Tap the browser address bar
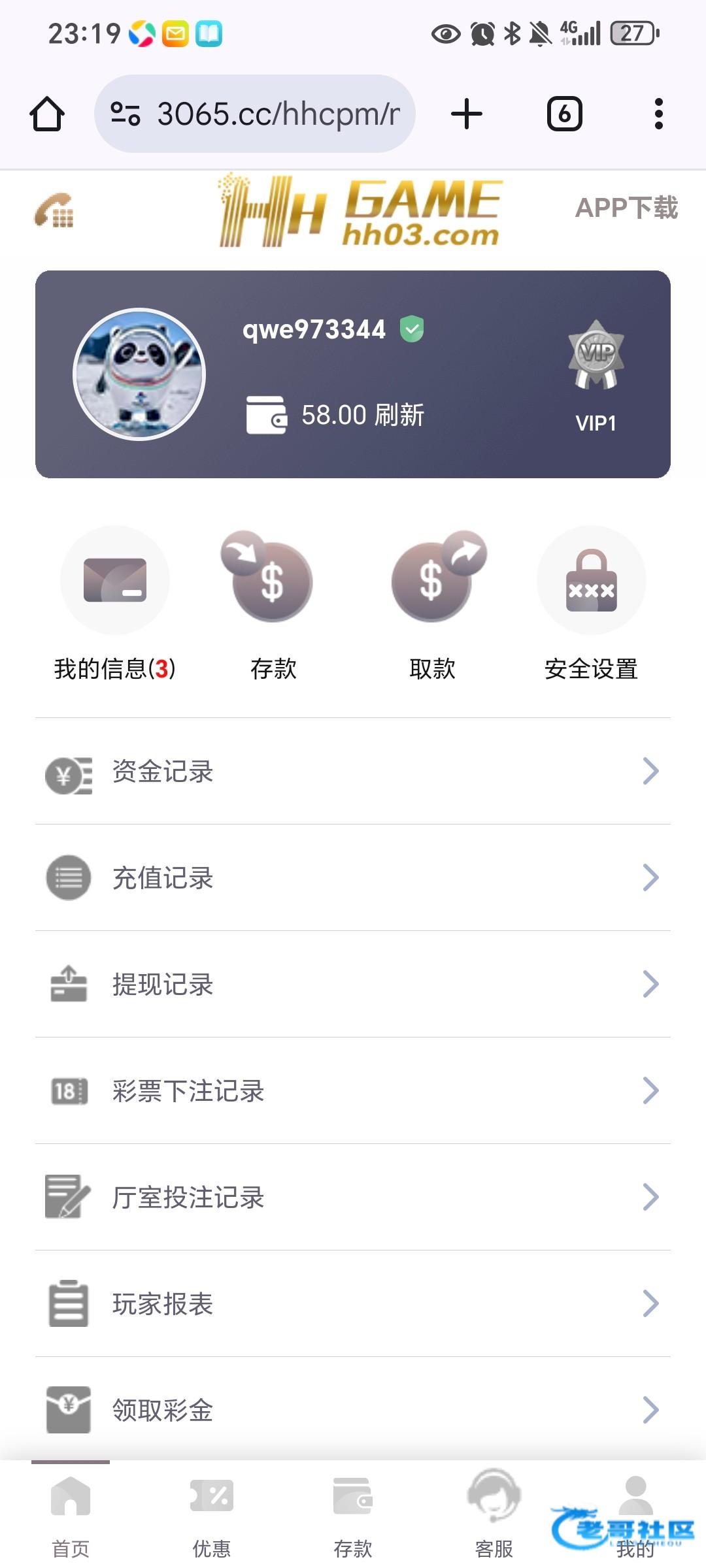706x1568 pixels. [x=255, y=114]
